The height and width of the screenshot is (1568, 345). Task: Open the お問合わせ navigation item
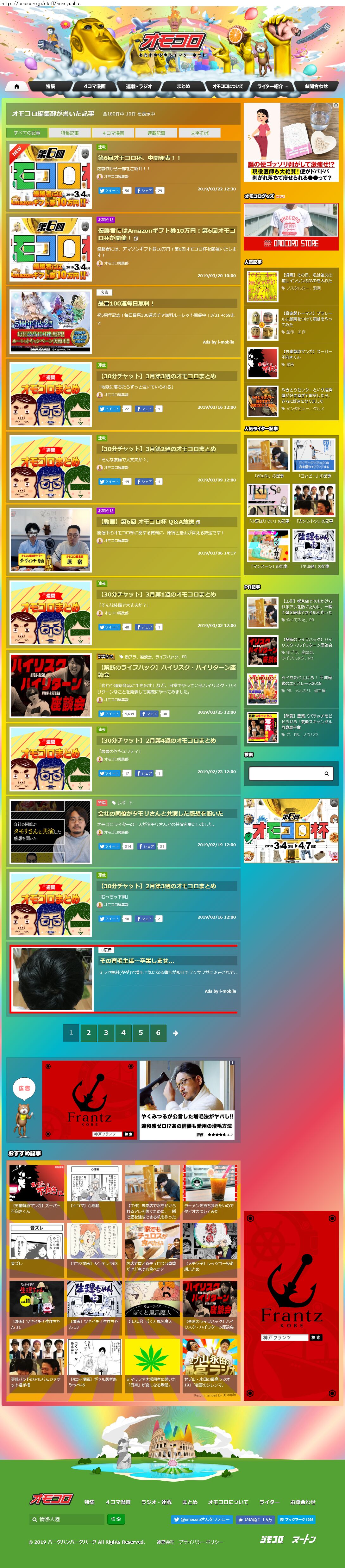(x=316, y=86)
